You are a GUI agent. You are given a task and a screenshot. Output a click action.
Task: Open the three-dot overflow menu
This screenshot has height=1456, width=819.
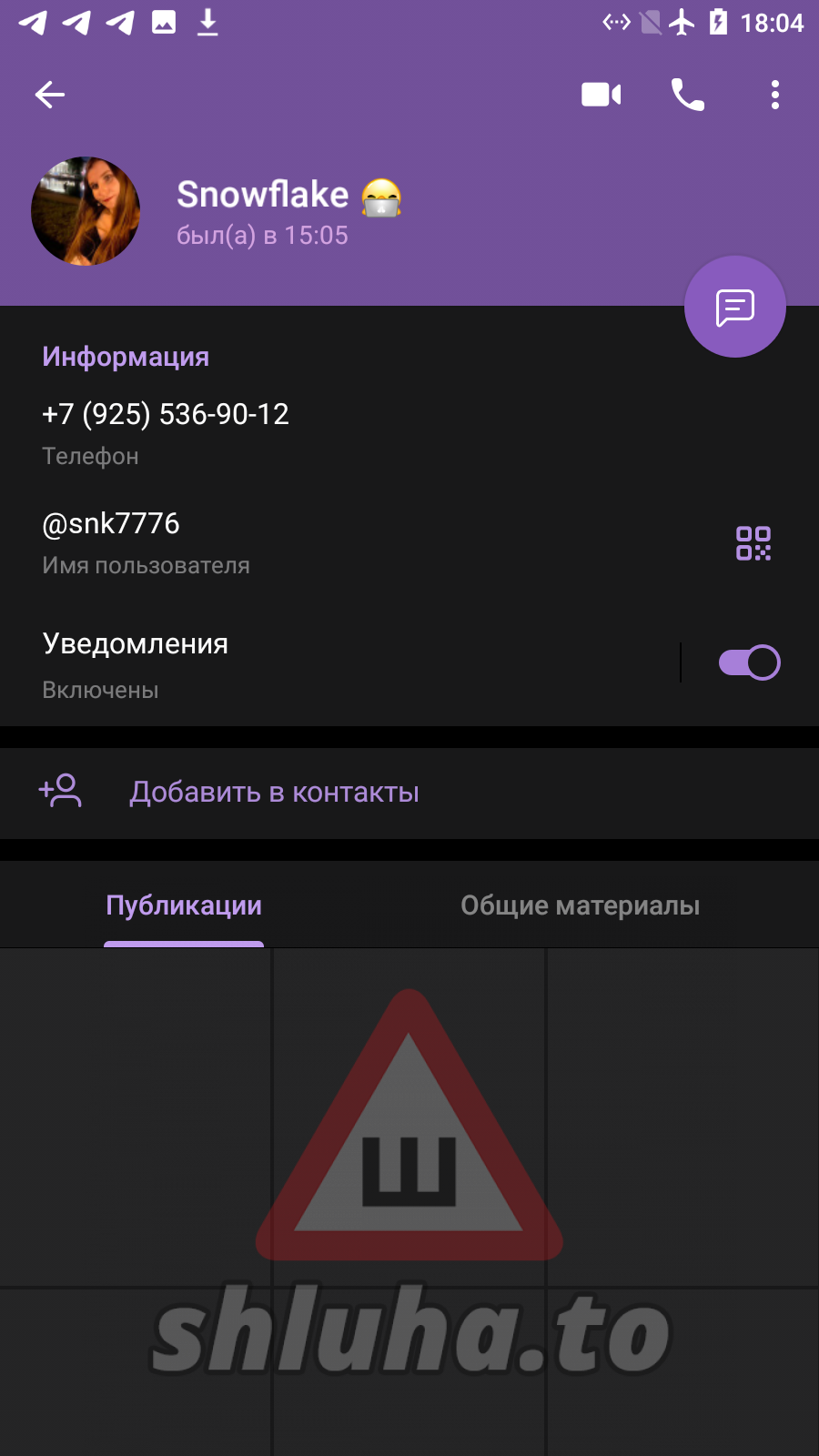(x=774, y=95)
